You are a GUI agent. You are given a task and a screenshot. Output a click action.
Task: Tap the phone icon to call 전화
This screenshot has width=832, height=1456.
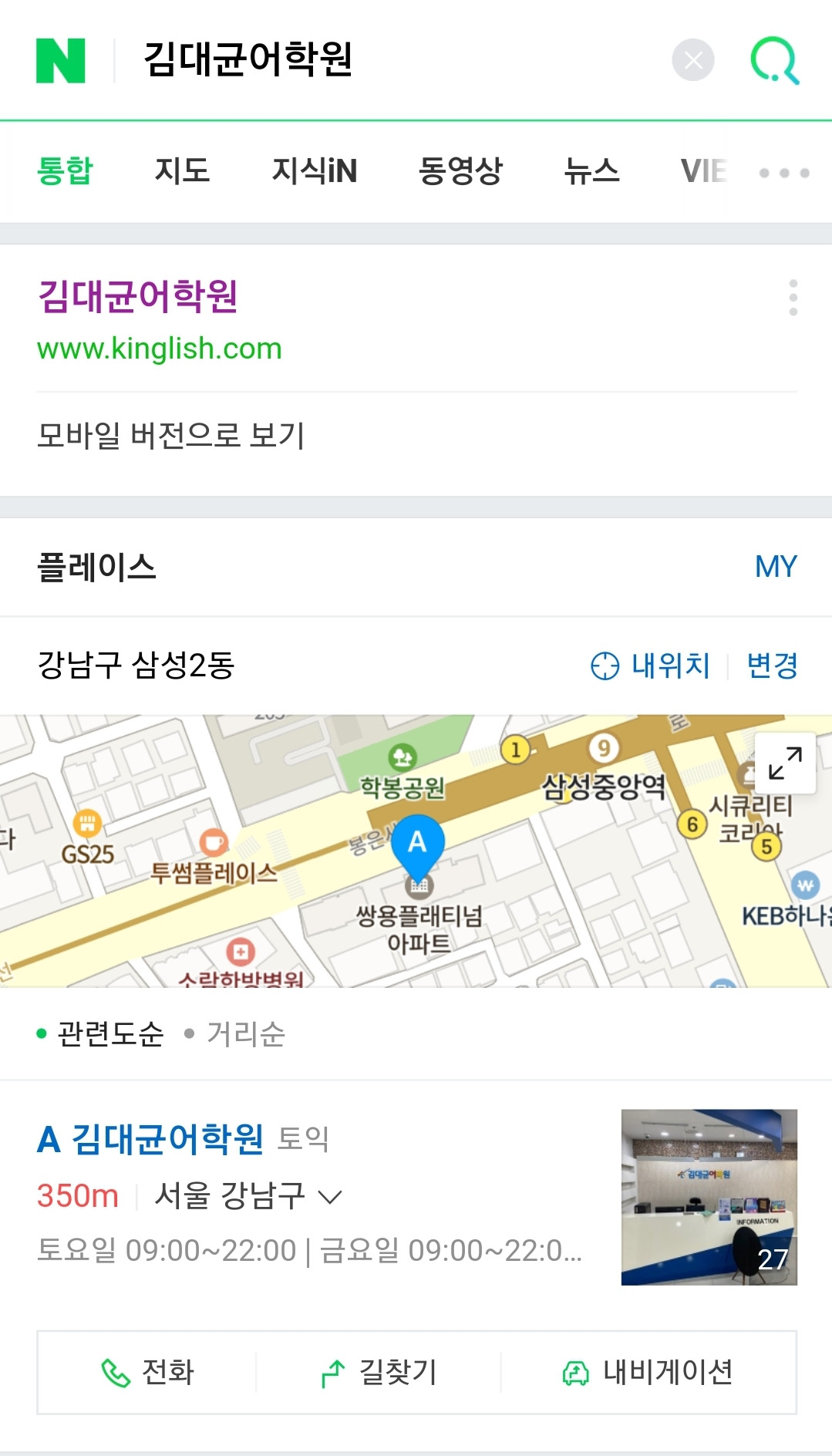coord(116,1372)
